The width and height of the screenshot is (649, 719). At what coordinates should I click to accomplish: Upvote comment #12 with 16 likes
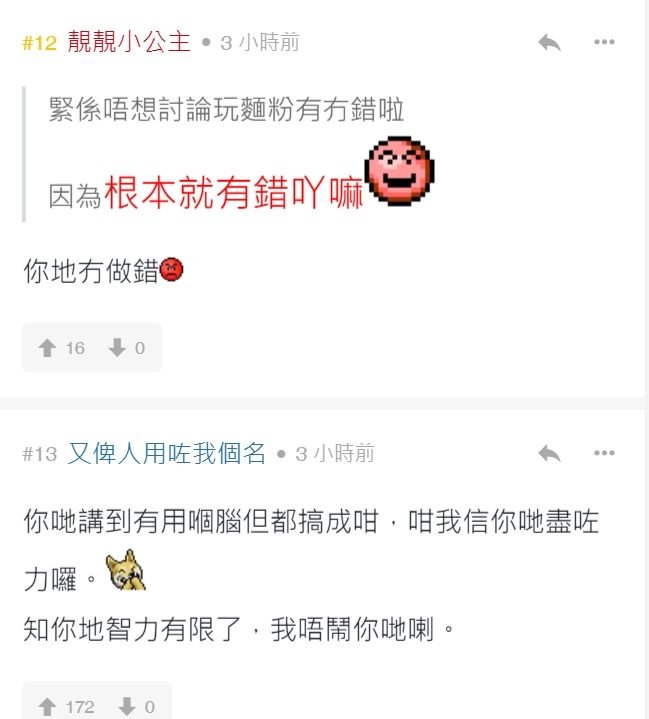tap(47, 348)
